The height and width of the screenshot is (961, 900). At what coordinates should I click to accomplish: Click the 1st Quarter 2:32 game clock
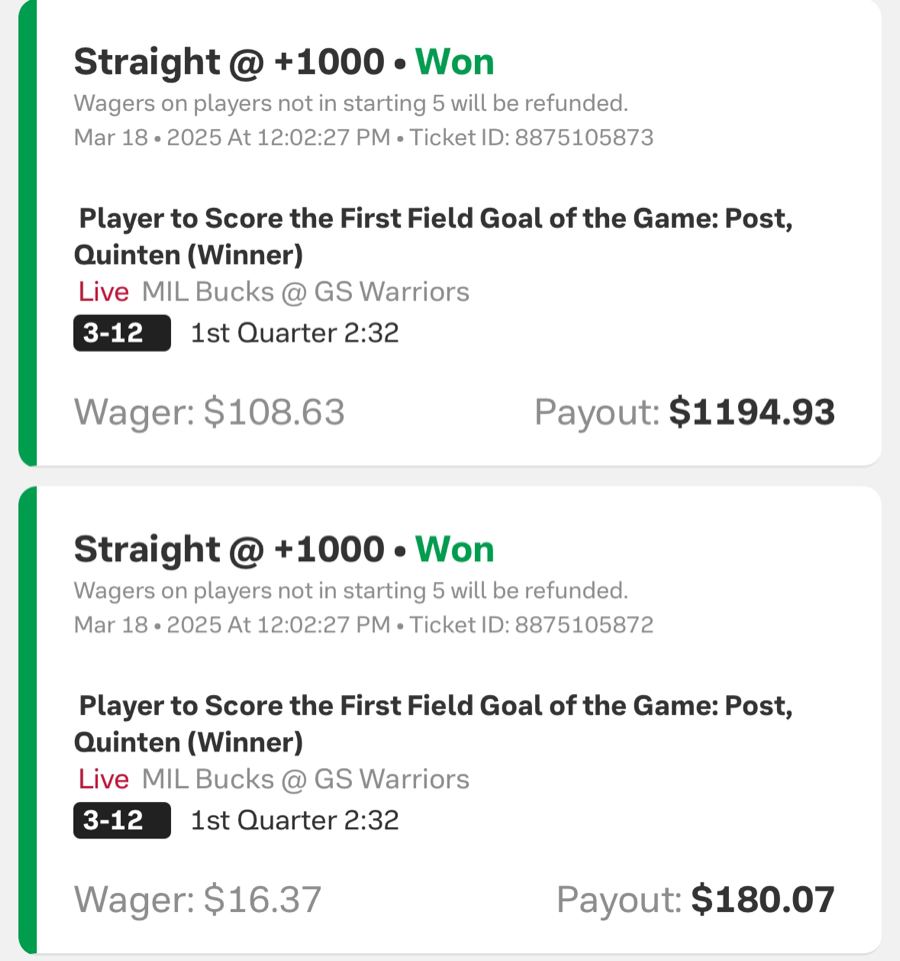(x=294, y=332)
